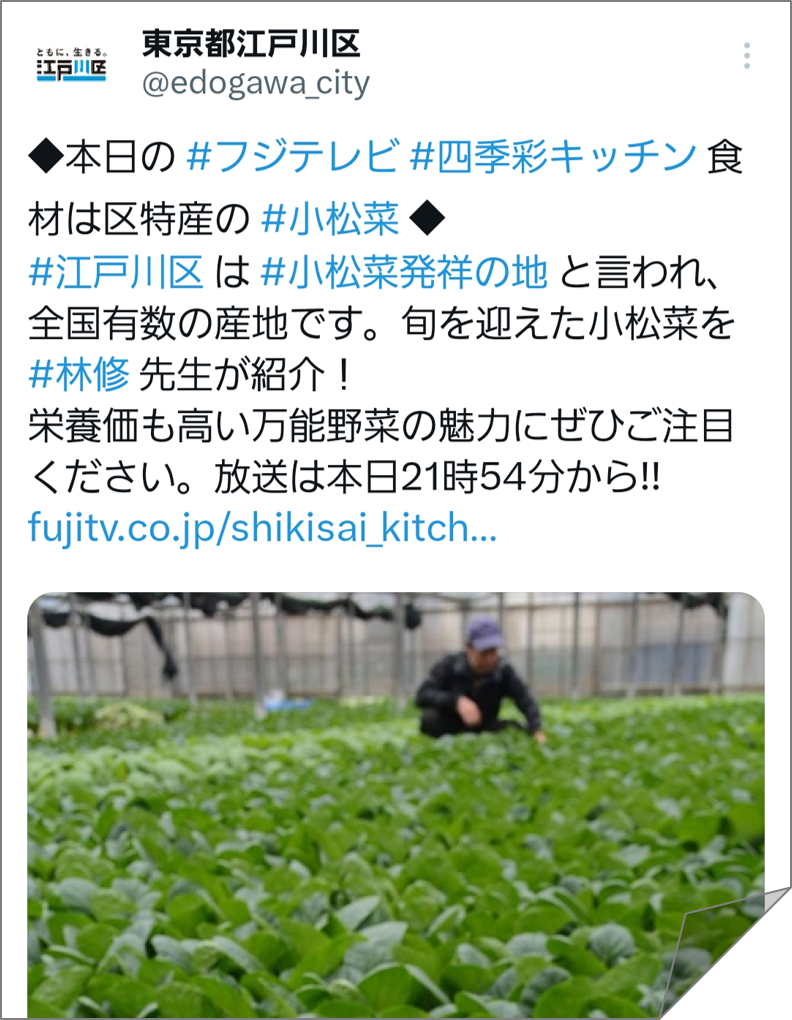Open the 東京都江戸川区 profile avatar
The height and width of the screenshot is (1020, 792).
[x=70, y=65]
